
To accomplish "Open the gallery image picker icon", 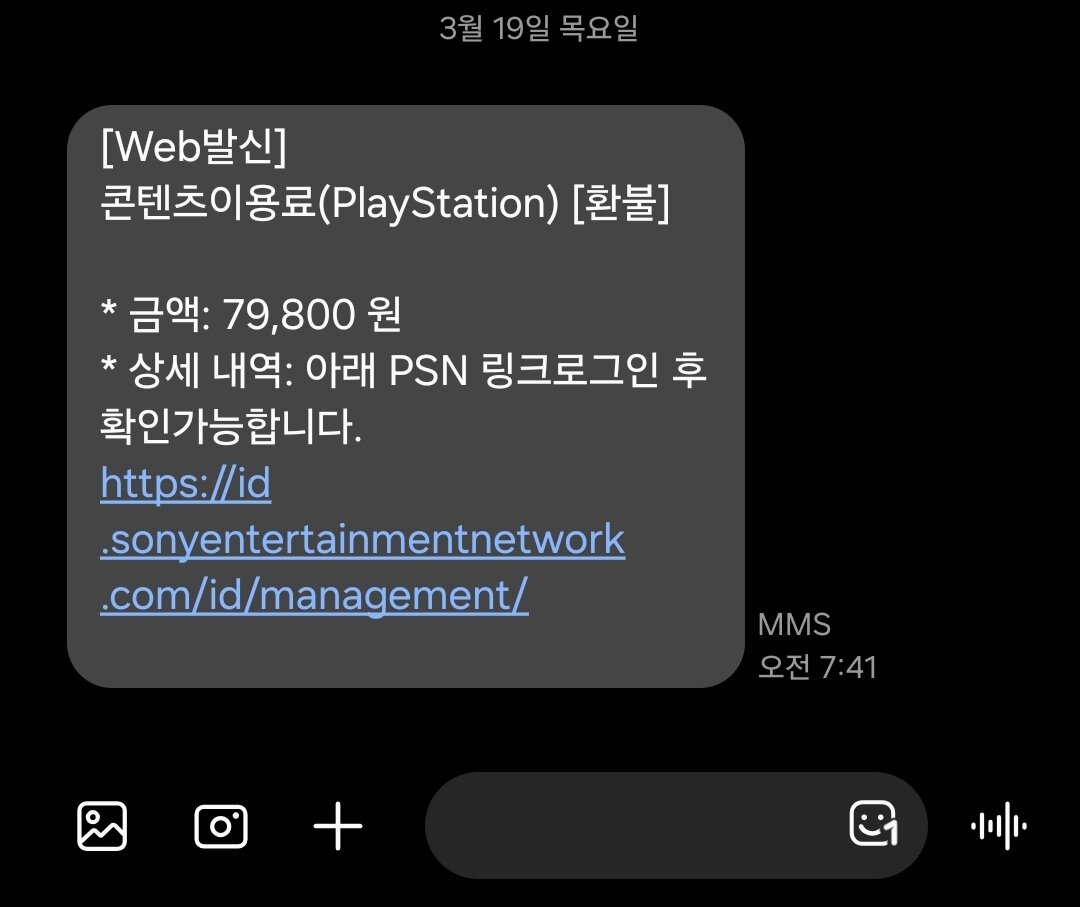I will pyautogui.click(x=102, y=826).
